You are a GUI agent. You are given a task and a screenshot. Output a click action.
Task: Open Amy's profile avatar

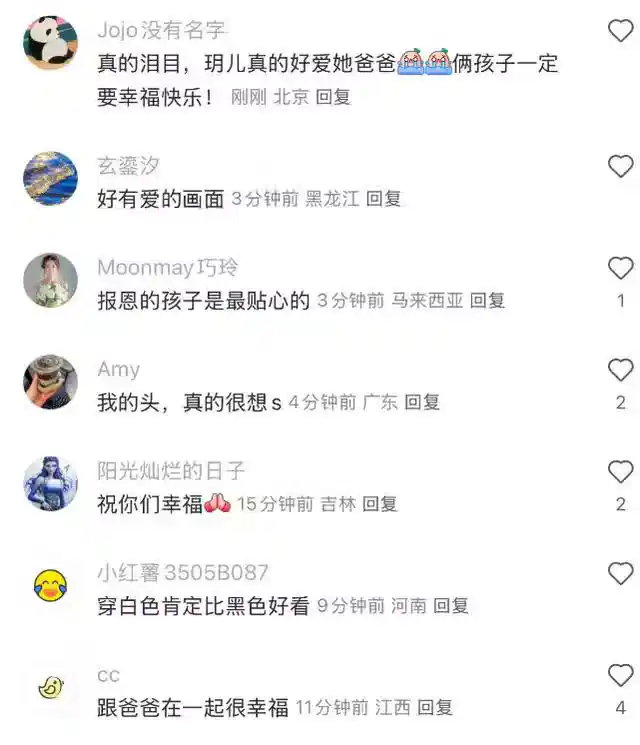50,382
